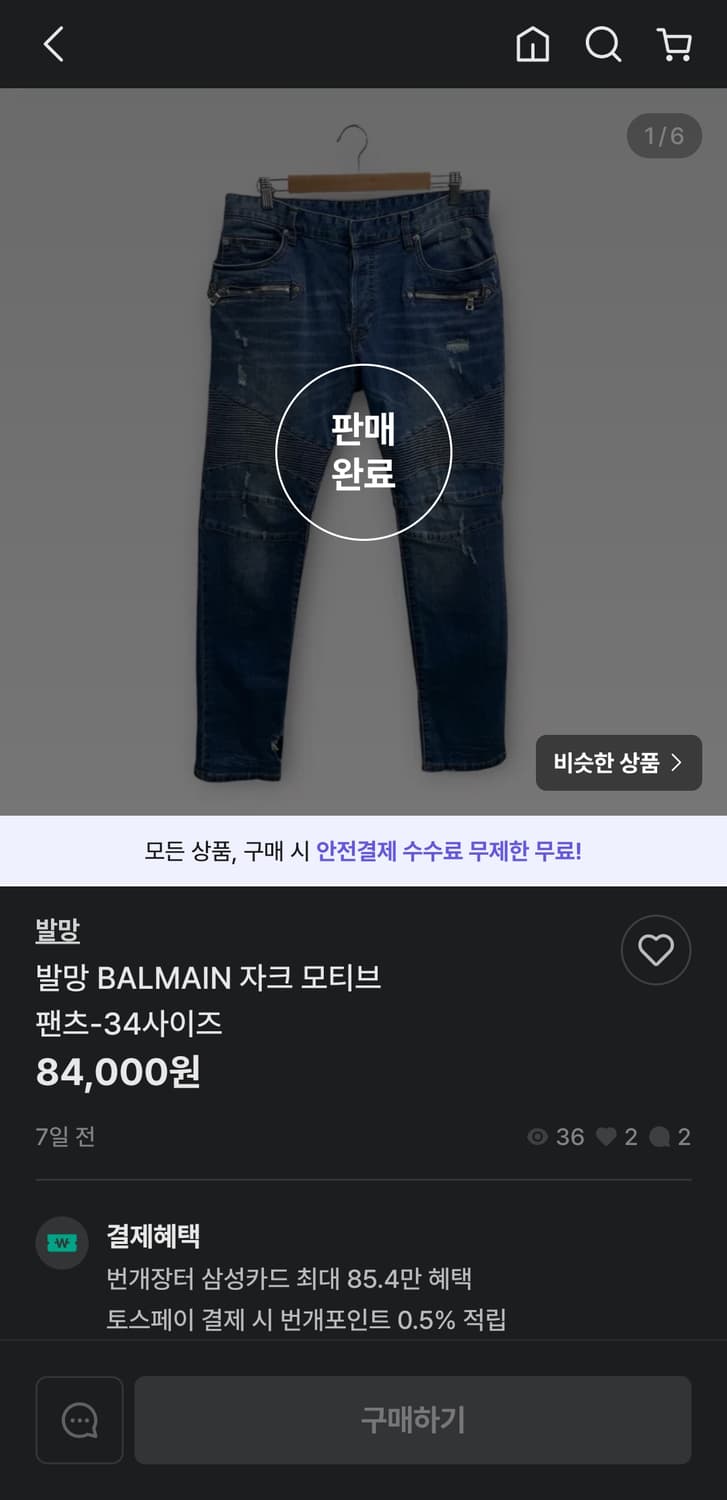Viewport: 727px width, 1500px height.
Task: Tap the comments bubble icon next to the count
Action: (x=662, y=1136)
